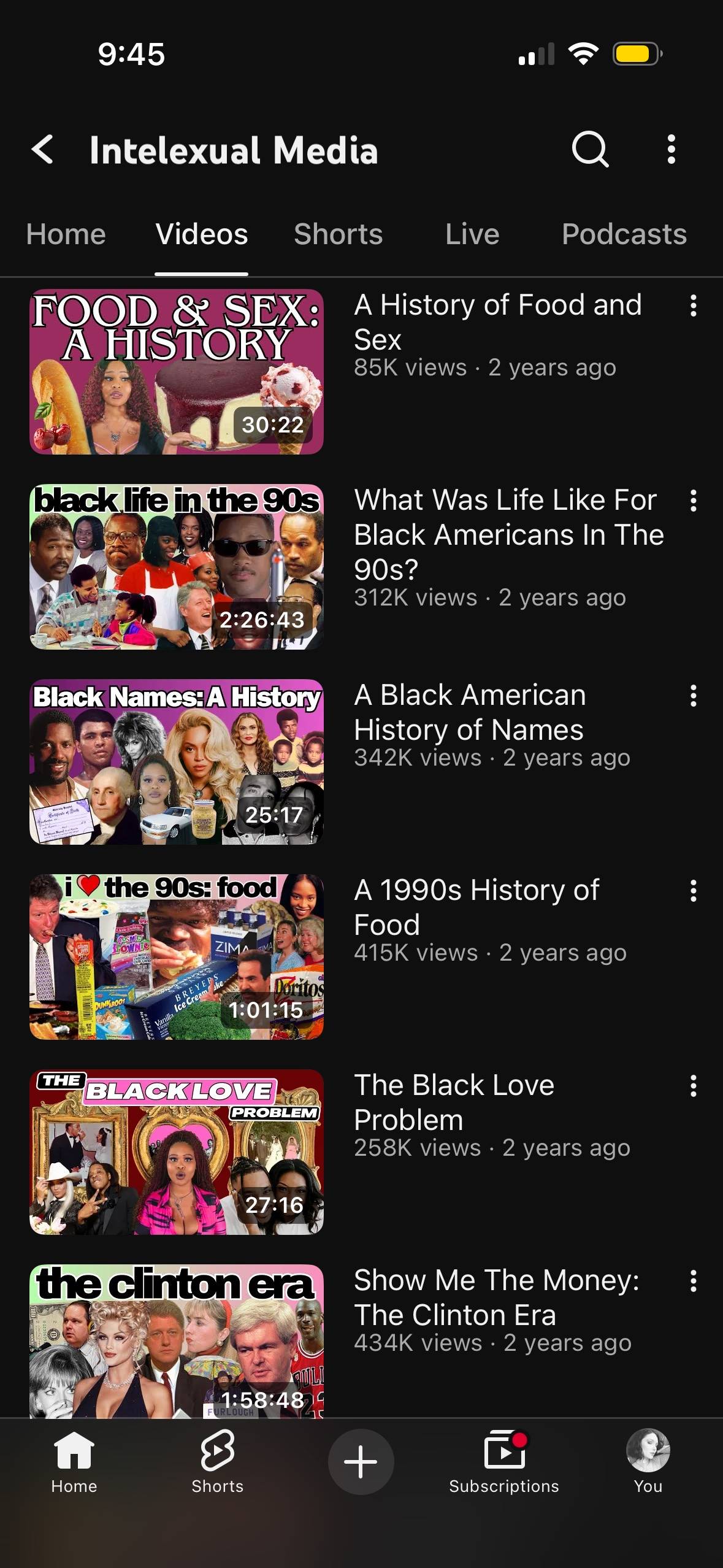
Task: Play A History of Food and Sex
Action: (x=177, y=372)
